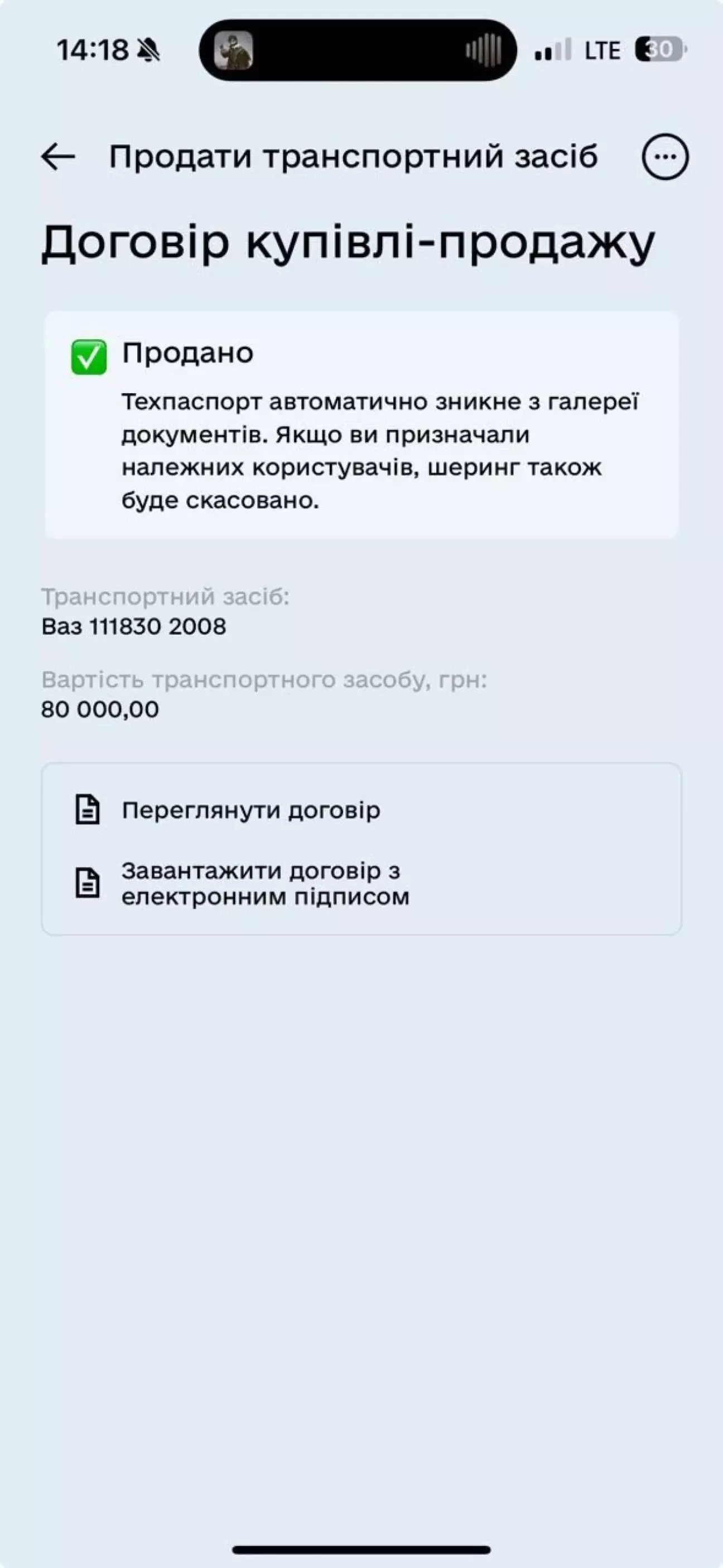Tap the Dynamic Island call activity

pyautogui.click(x=358, y=50)
